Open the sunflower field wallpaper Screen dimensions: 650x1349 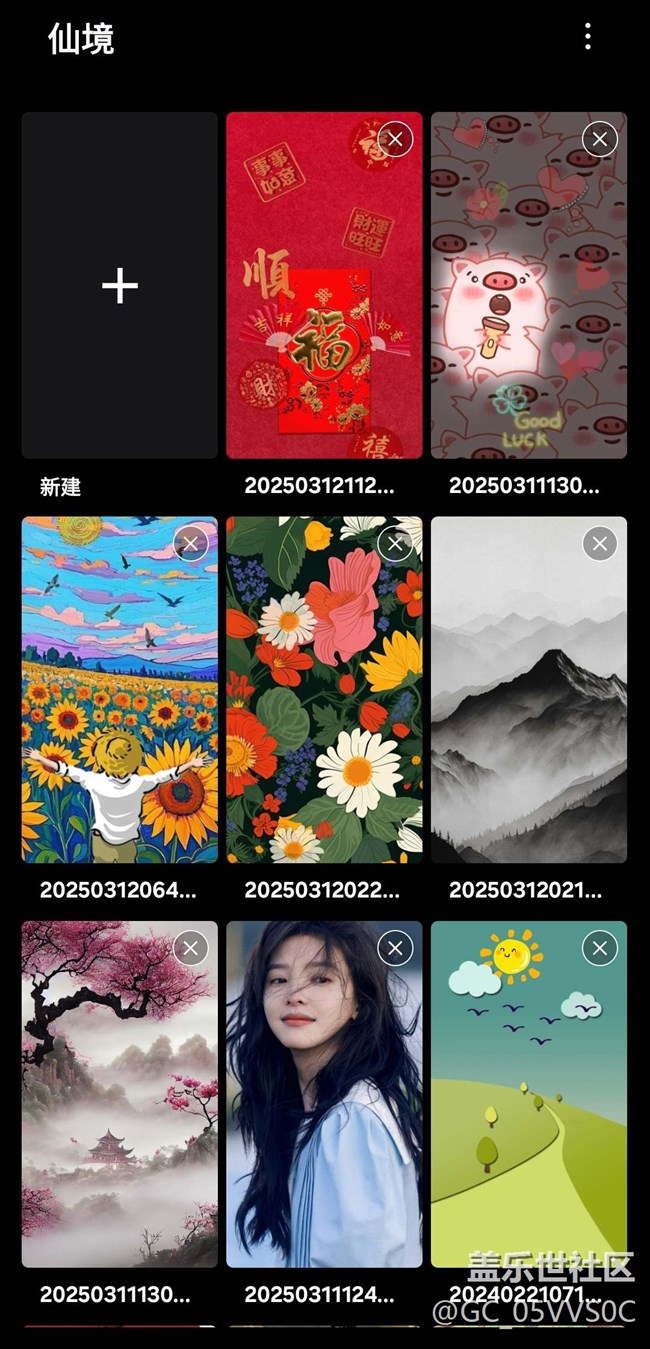click(x=120, y=700)
